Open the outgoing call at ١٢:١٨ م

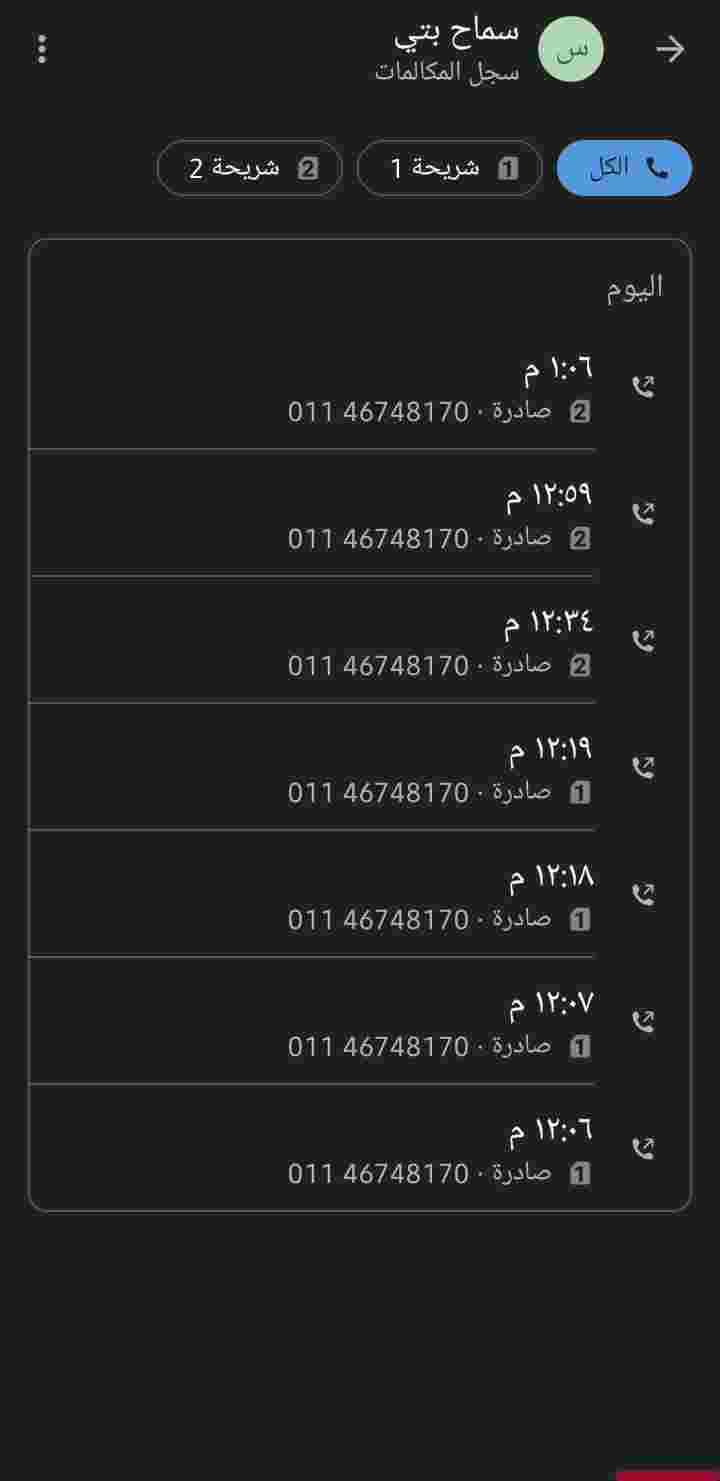(x=360, y=894)
